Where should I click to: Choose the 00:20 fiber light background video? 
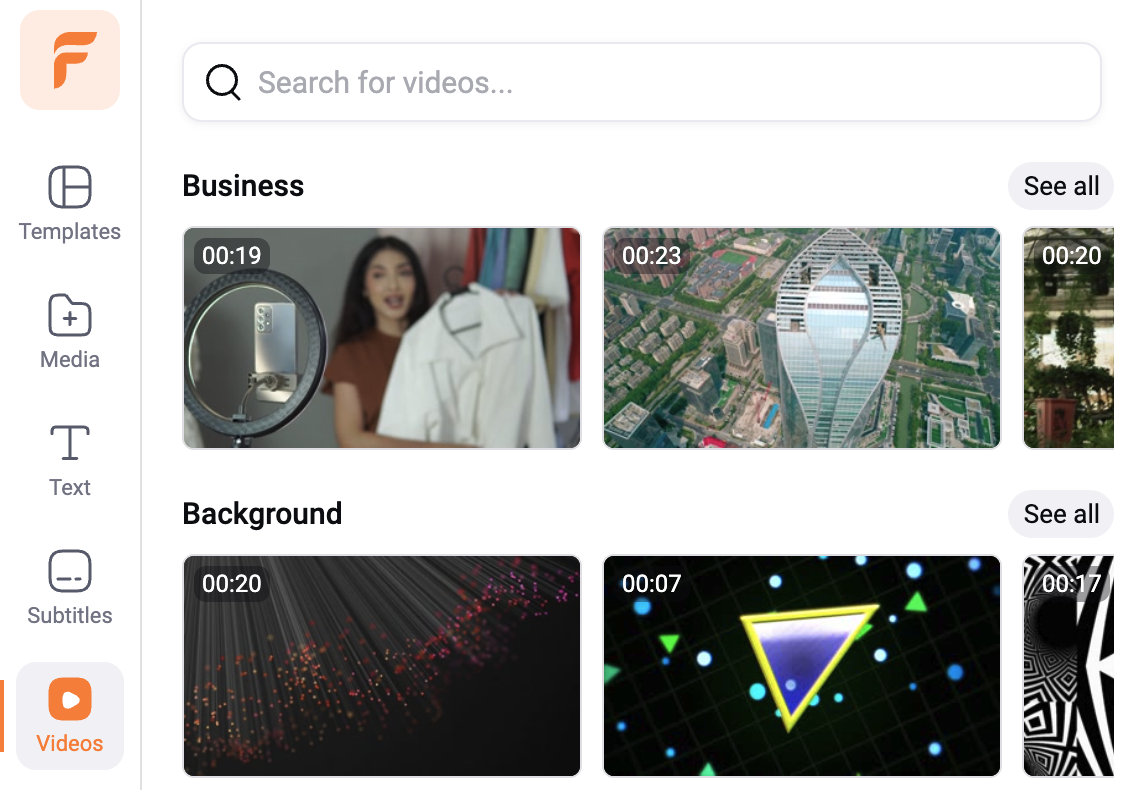382,666
